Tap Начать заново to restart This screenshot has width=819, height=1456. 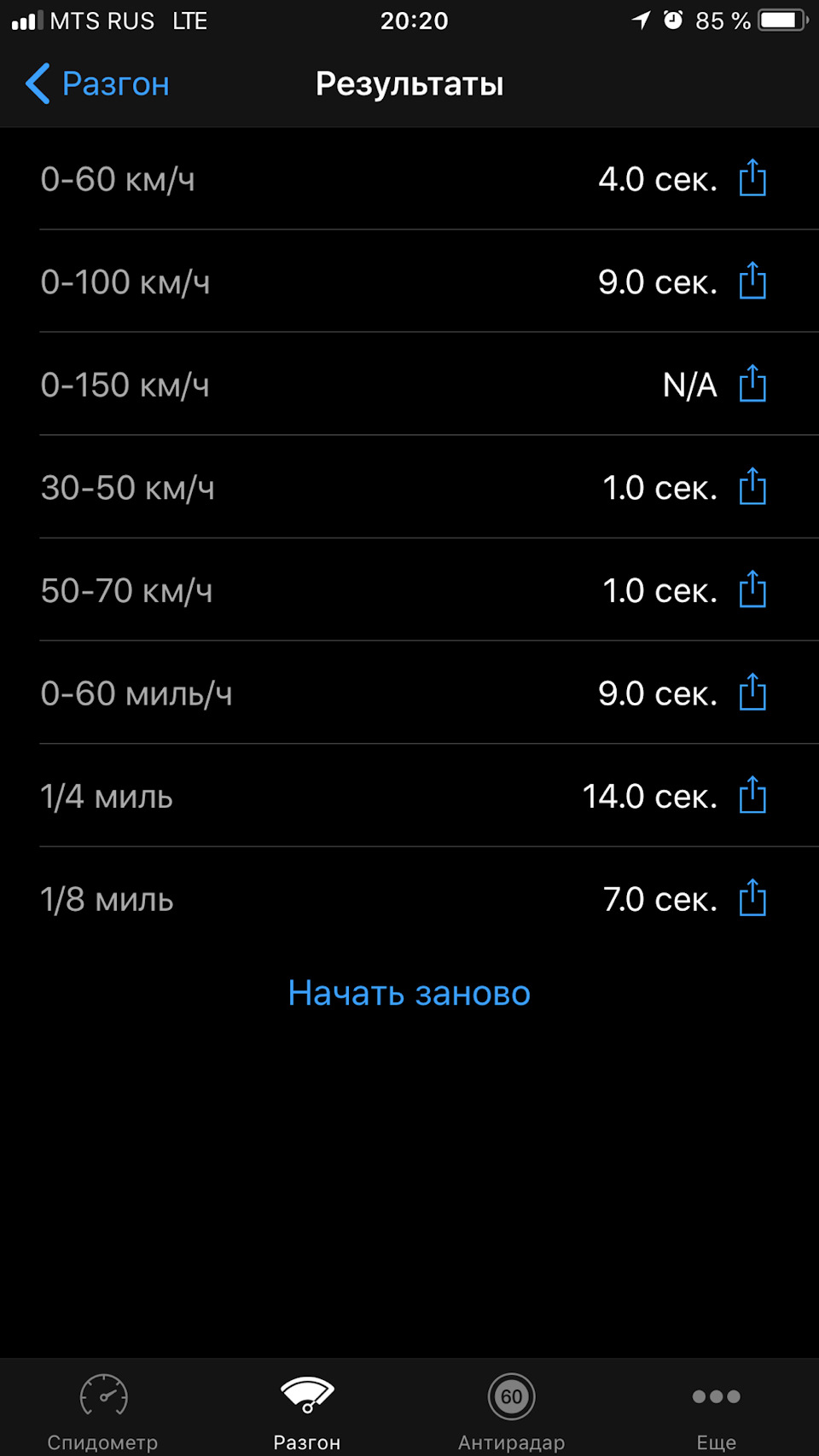[x=409, y=993]
